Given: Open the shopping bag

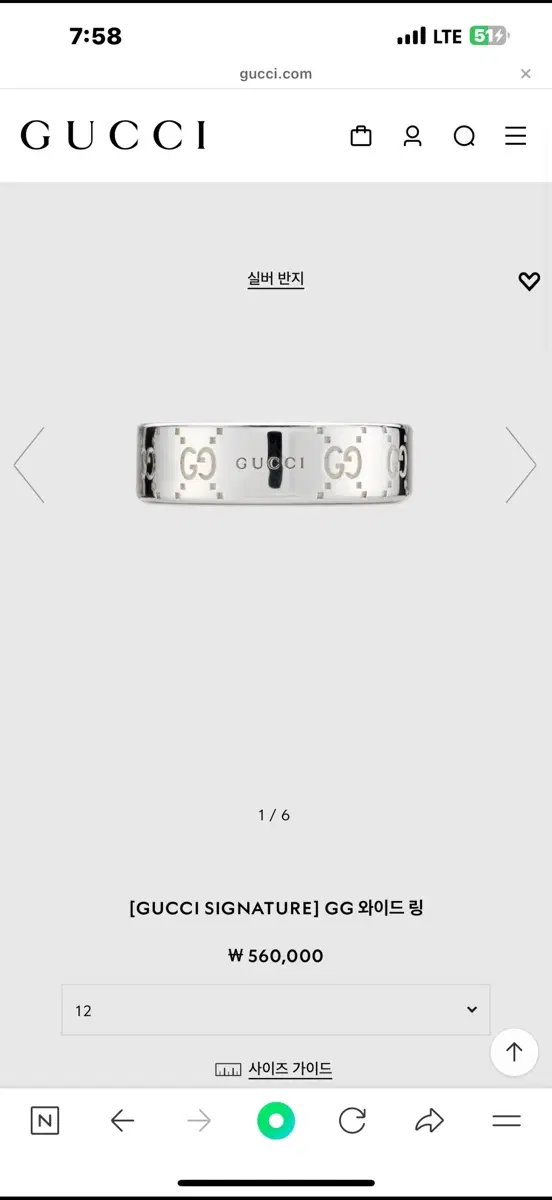Looking at the screenshot, I should pos(361,136).
